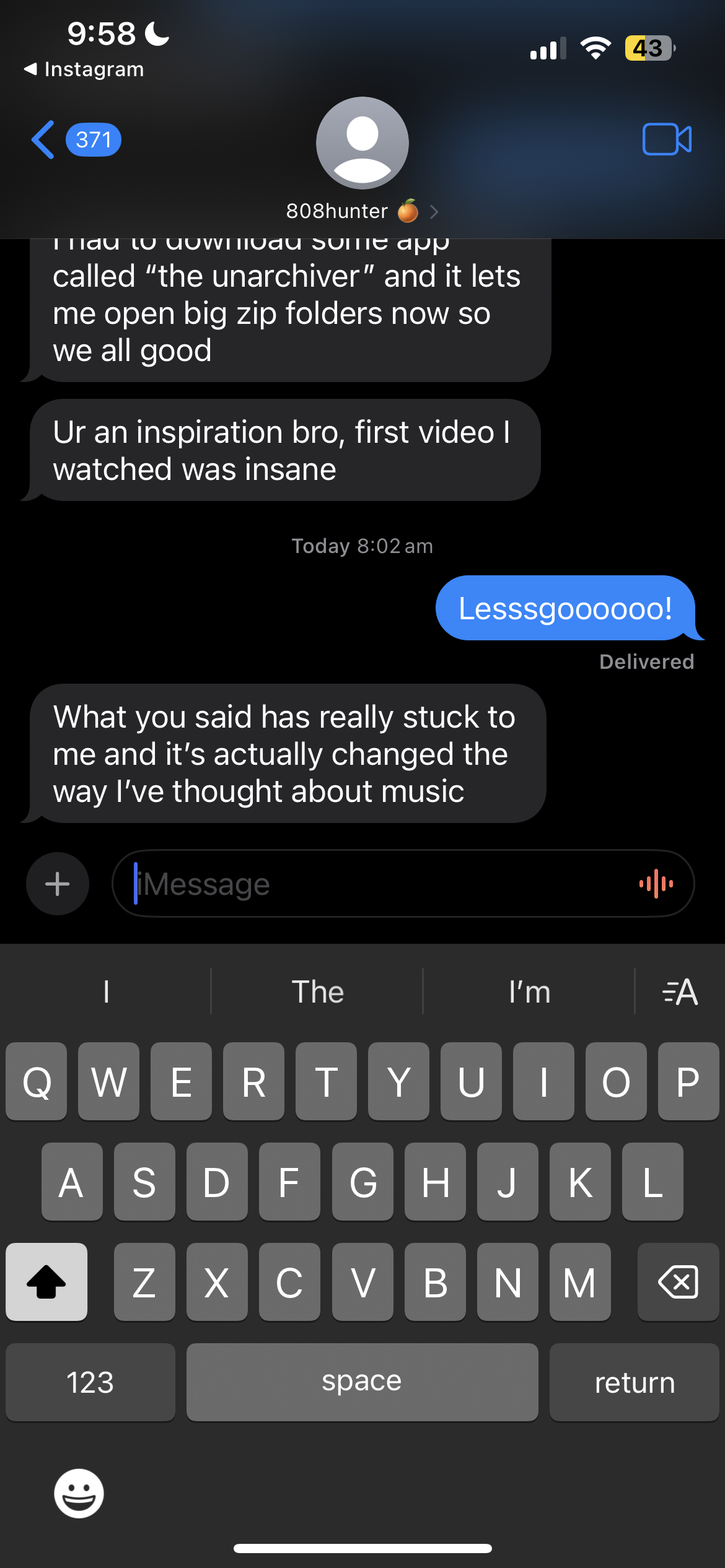Insert the suggestion "I"
Viewport: 725px width, 1568px height.
click(106, 992)
